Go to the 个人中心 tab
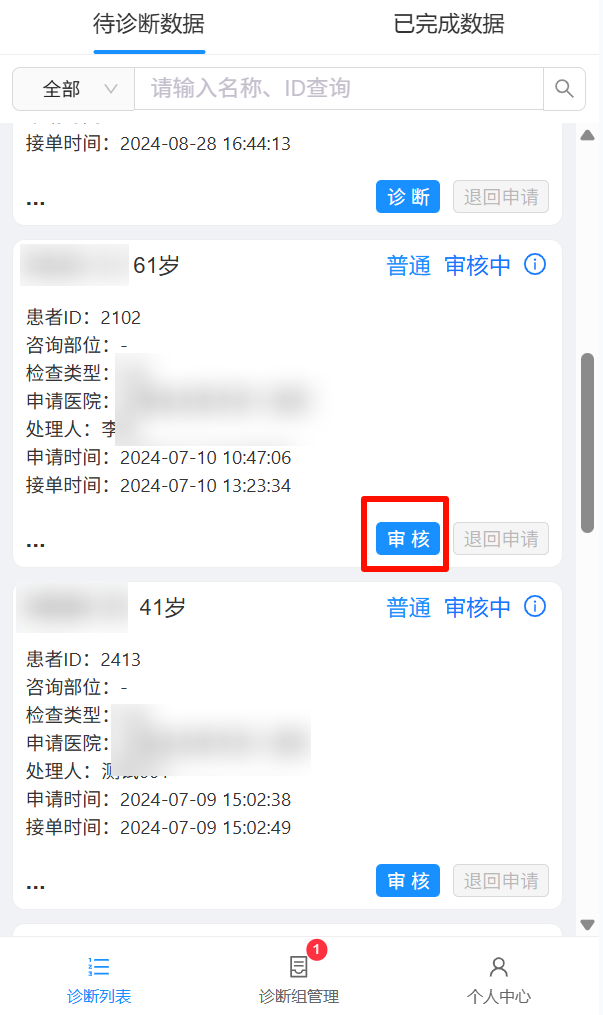The height and width of the screenshot is (1015, 603). point(498,979)
